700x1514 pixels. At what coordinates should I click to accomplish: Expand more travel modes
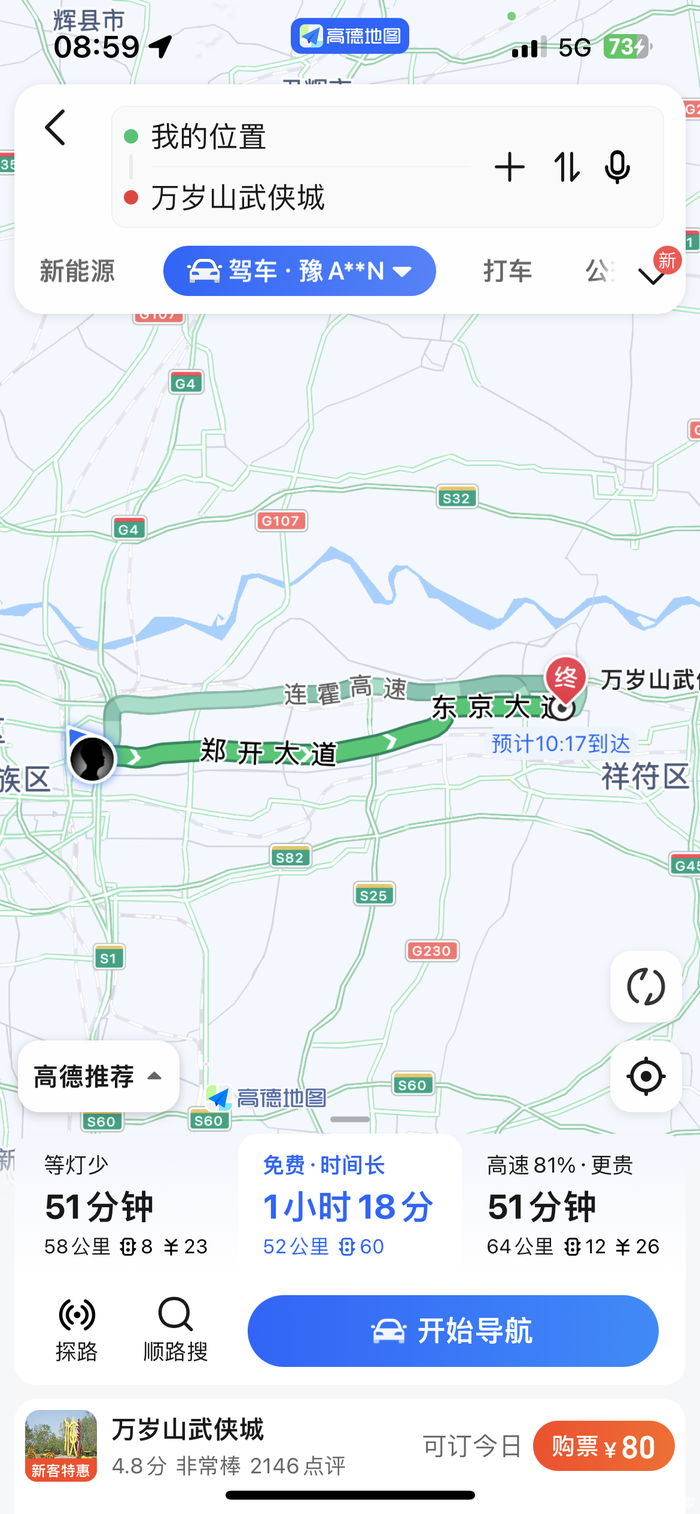pyautogui.click(x=652, y=275)
